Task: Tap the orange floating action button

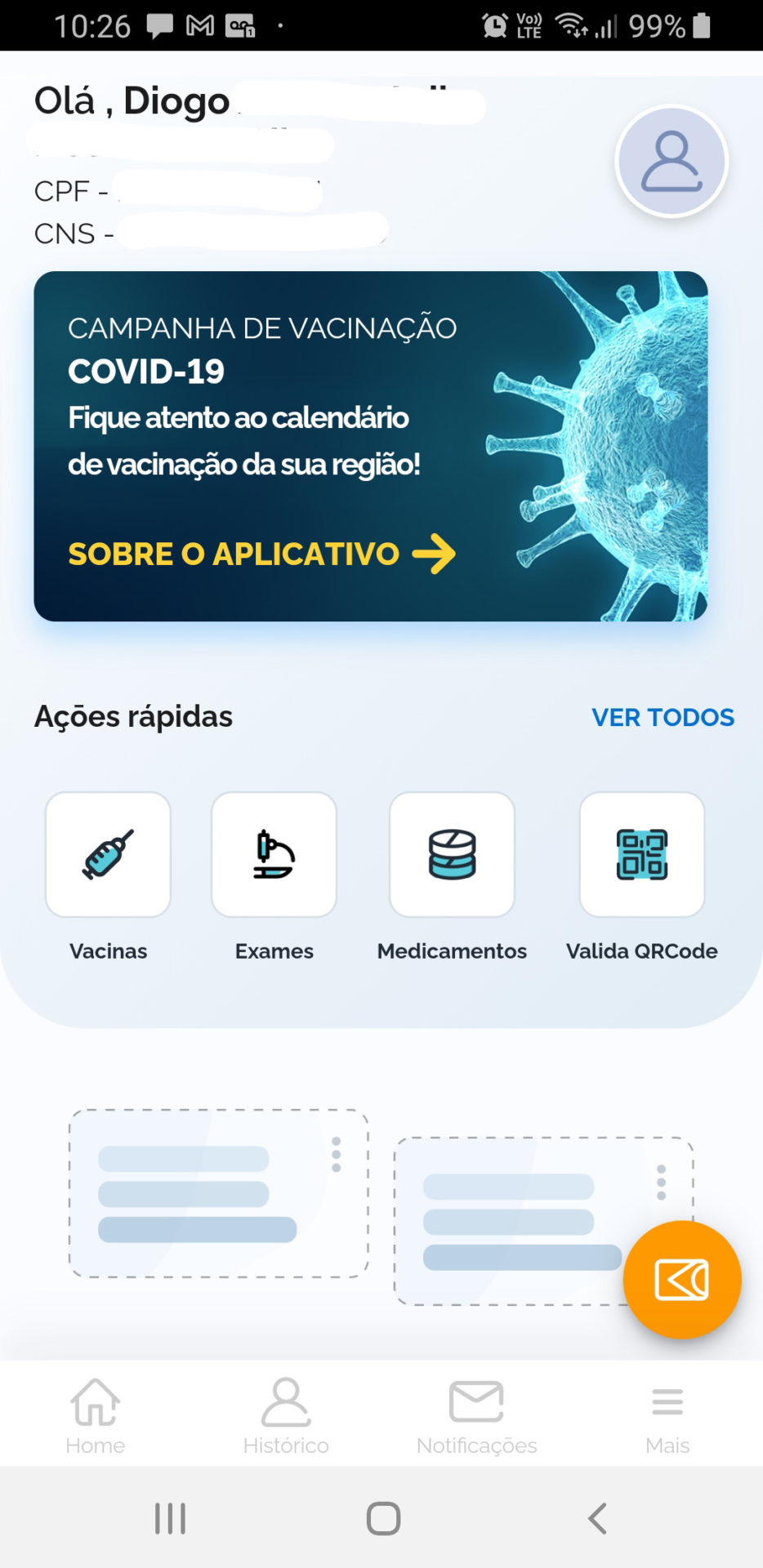Action: (681, 1279)
